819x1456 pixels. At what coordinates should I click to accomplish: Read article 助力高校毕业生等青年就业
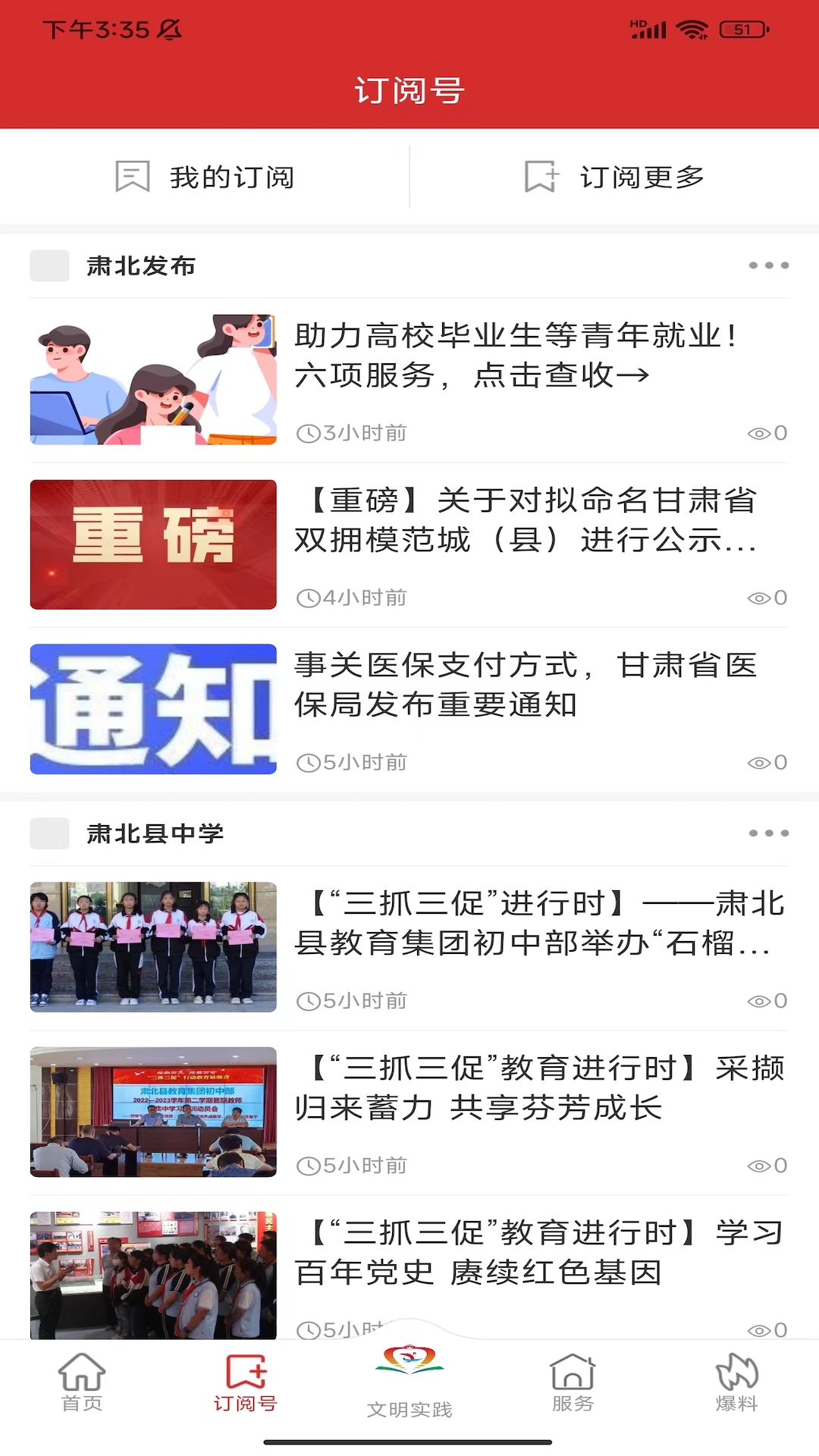coord(516,355)
